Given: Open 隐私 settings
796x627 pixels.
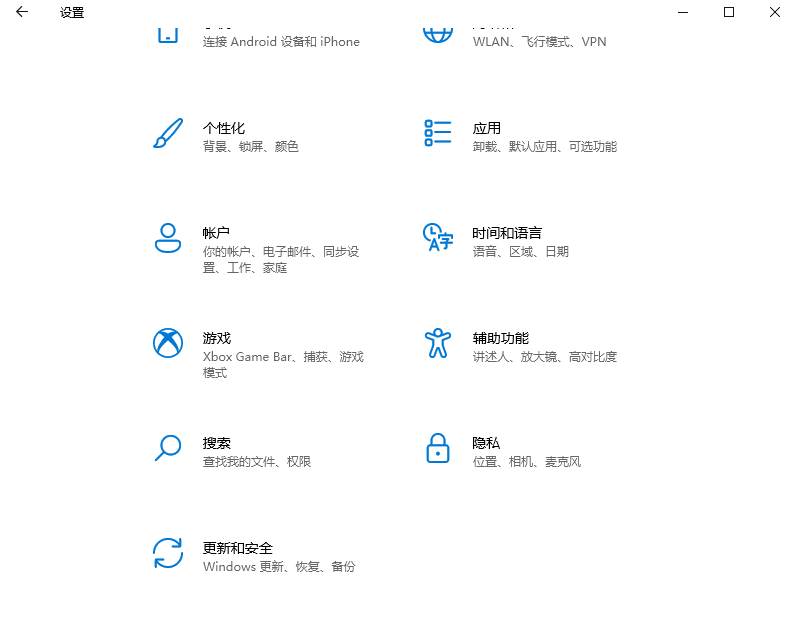Looking at the screenshot, I should point(486,443).
